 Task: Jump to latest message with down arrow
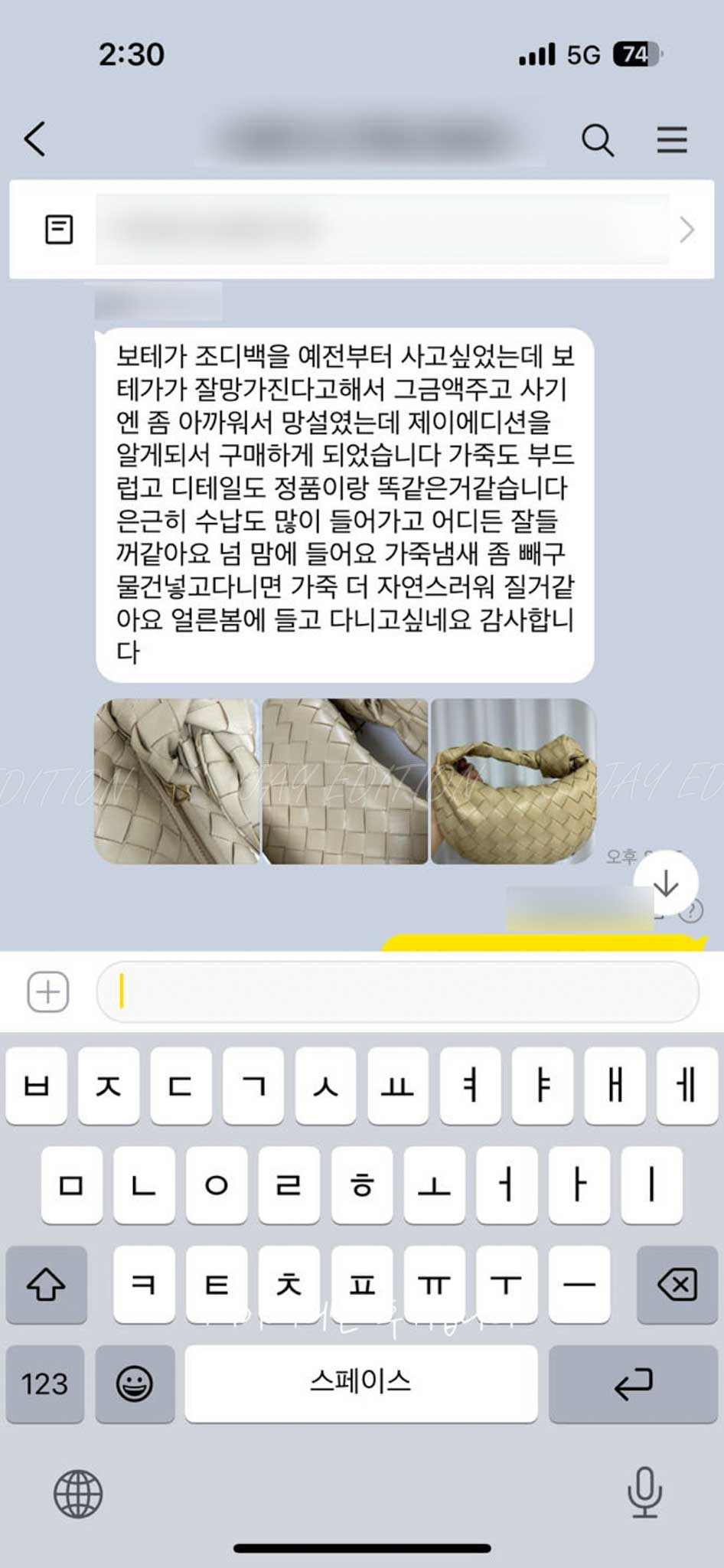pyautogui.click(x=666, y=883)
